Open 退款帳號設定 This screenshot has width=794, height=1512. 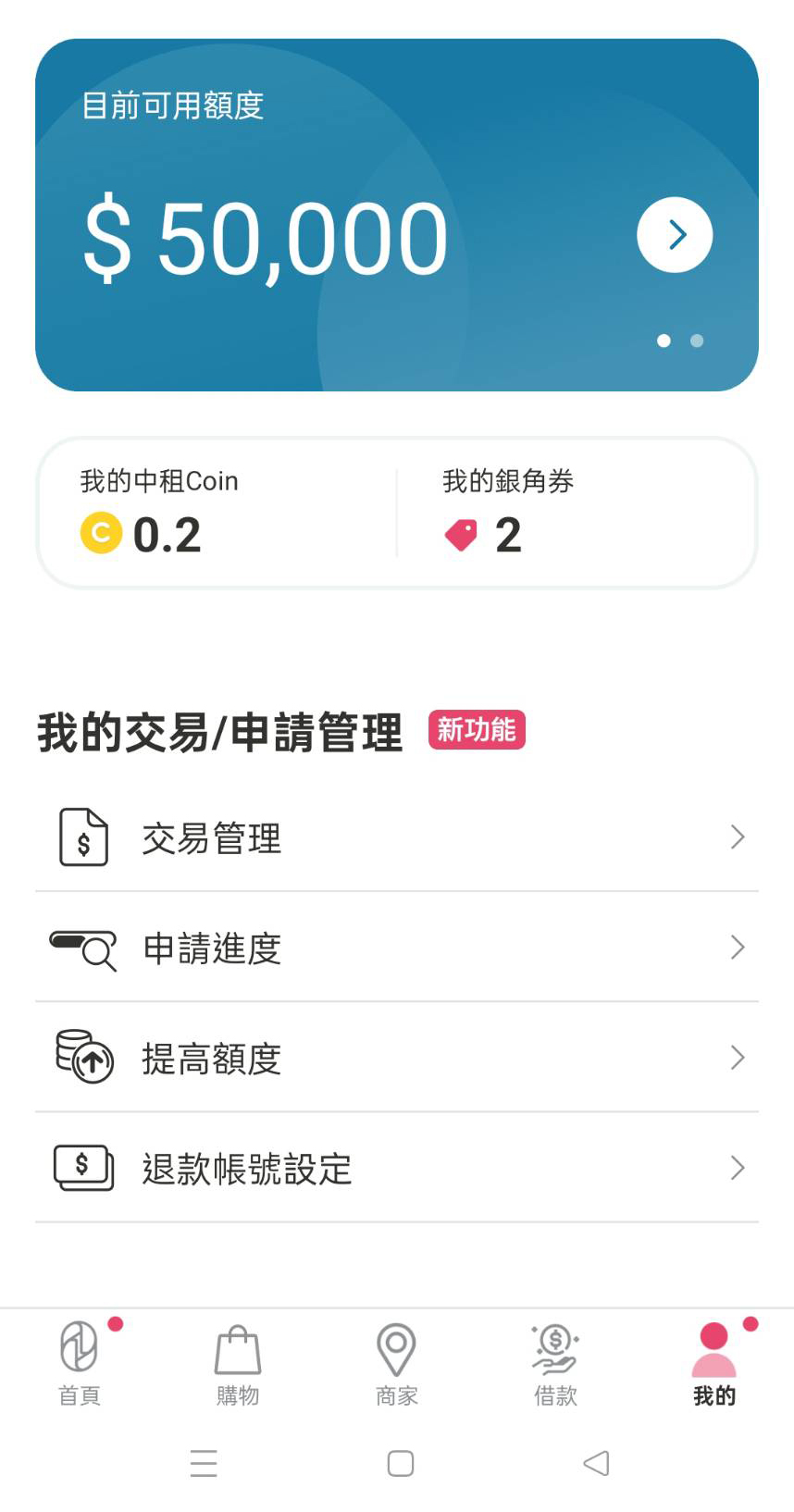pyautogui.click(x=397, y=1168)
